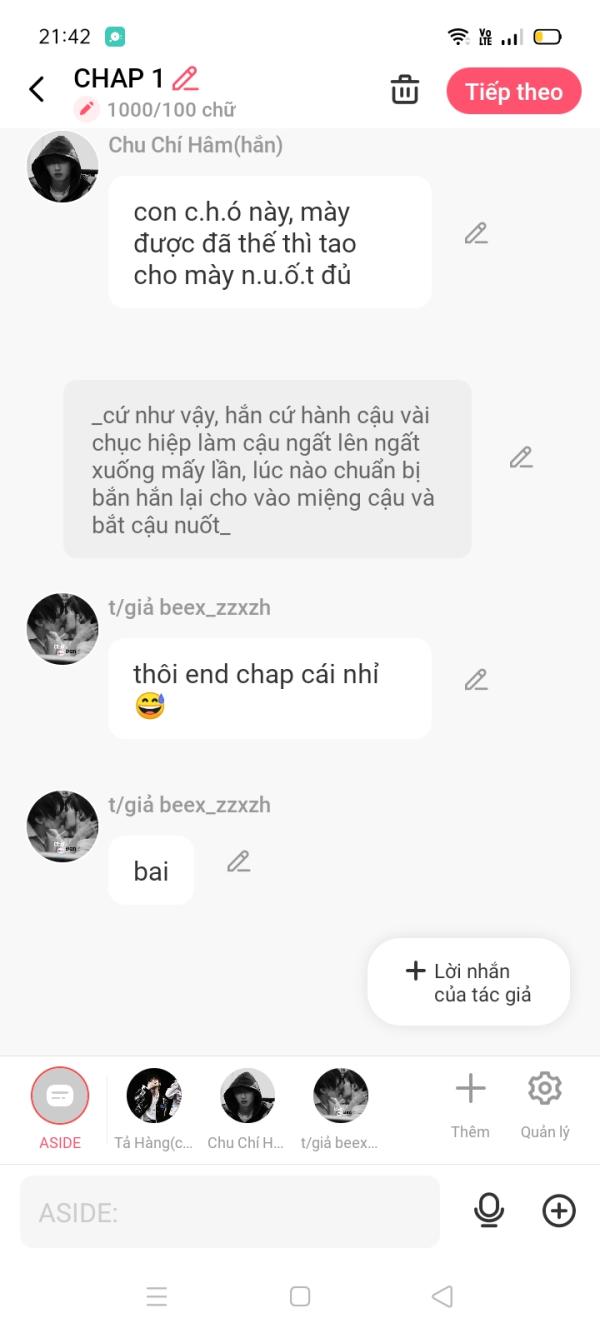Select the ASIDE speaker
This screenshot has width=600, height=1333.
pyautogui.click(x=60, y=1107)
